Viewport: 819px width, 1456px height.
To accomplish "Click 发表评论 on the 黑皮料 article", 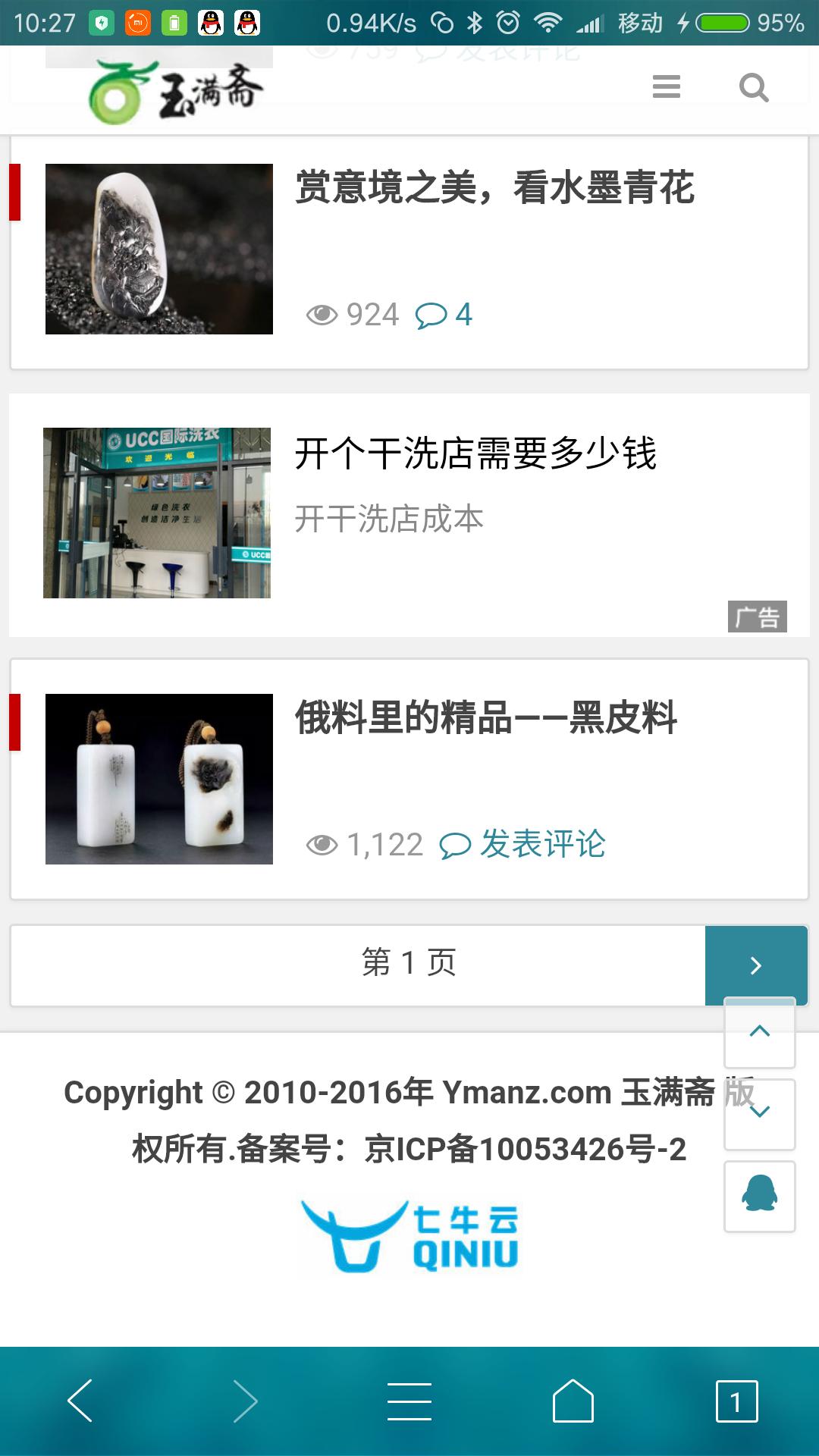I will click(542, 846).
